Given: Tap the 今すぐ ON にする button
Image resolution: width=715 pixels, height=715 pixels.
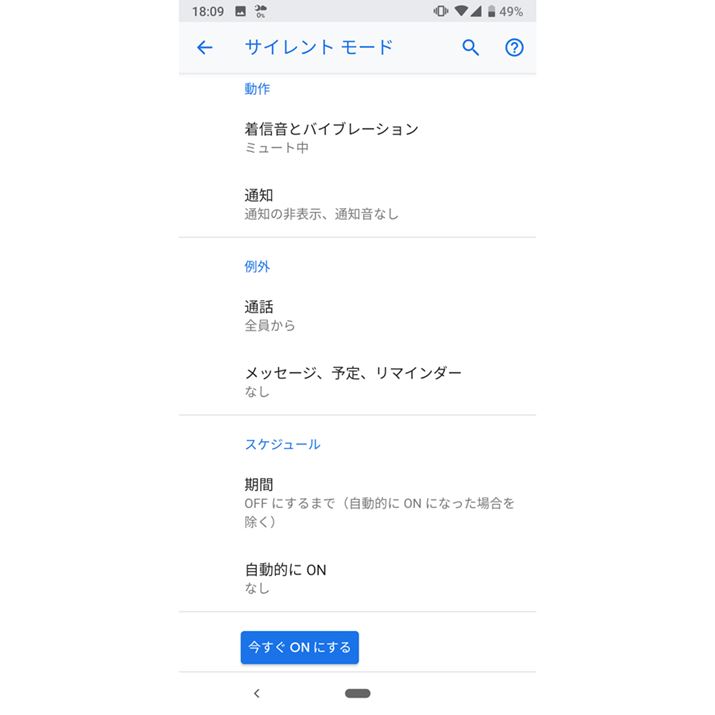Looking at the screenshot, I should [x=299, y=647].
